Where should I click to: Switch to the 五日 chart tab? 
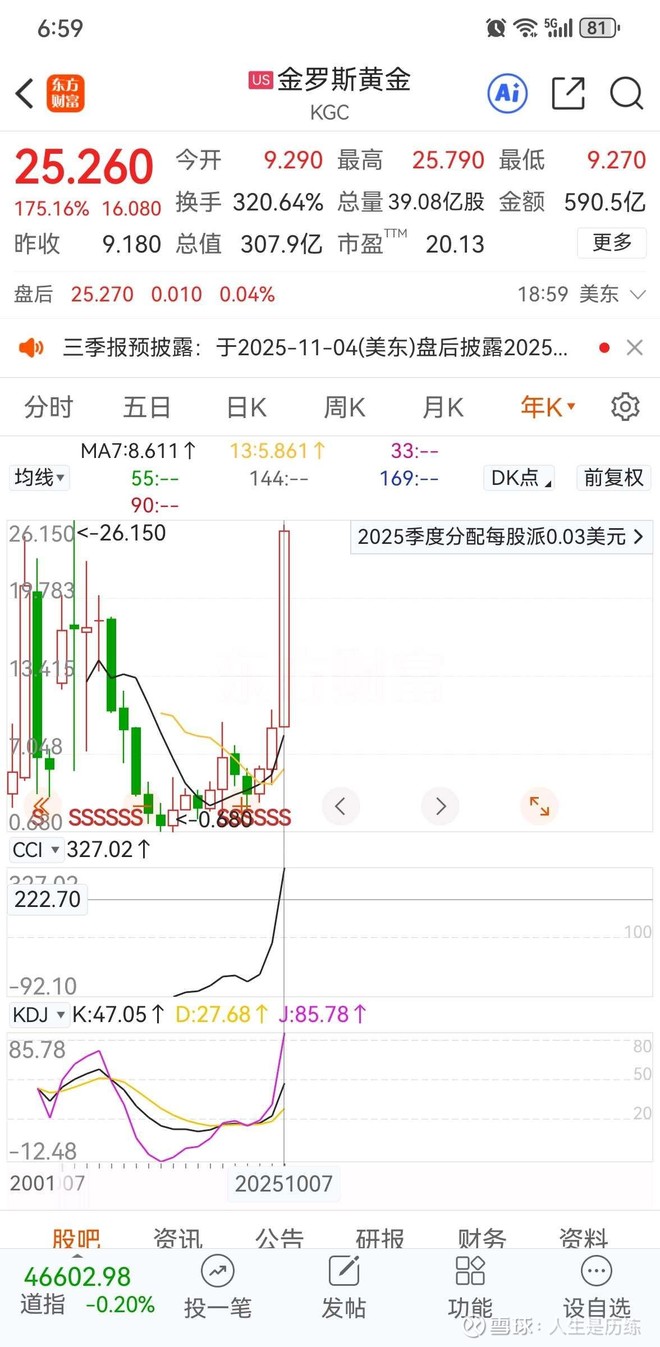[x=147, y=407]
